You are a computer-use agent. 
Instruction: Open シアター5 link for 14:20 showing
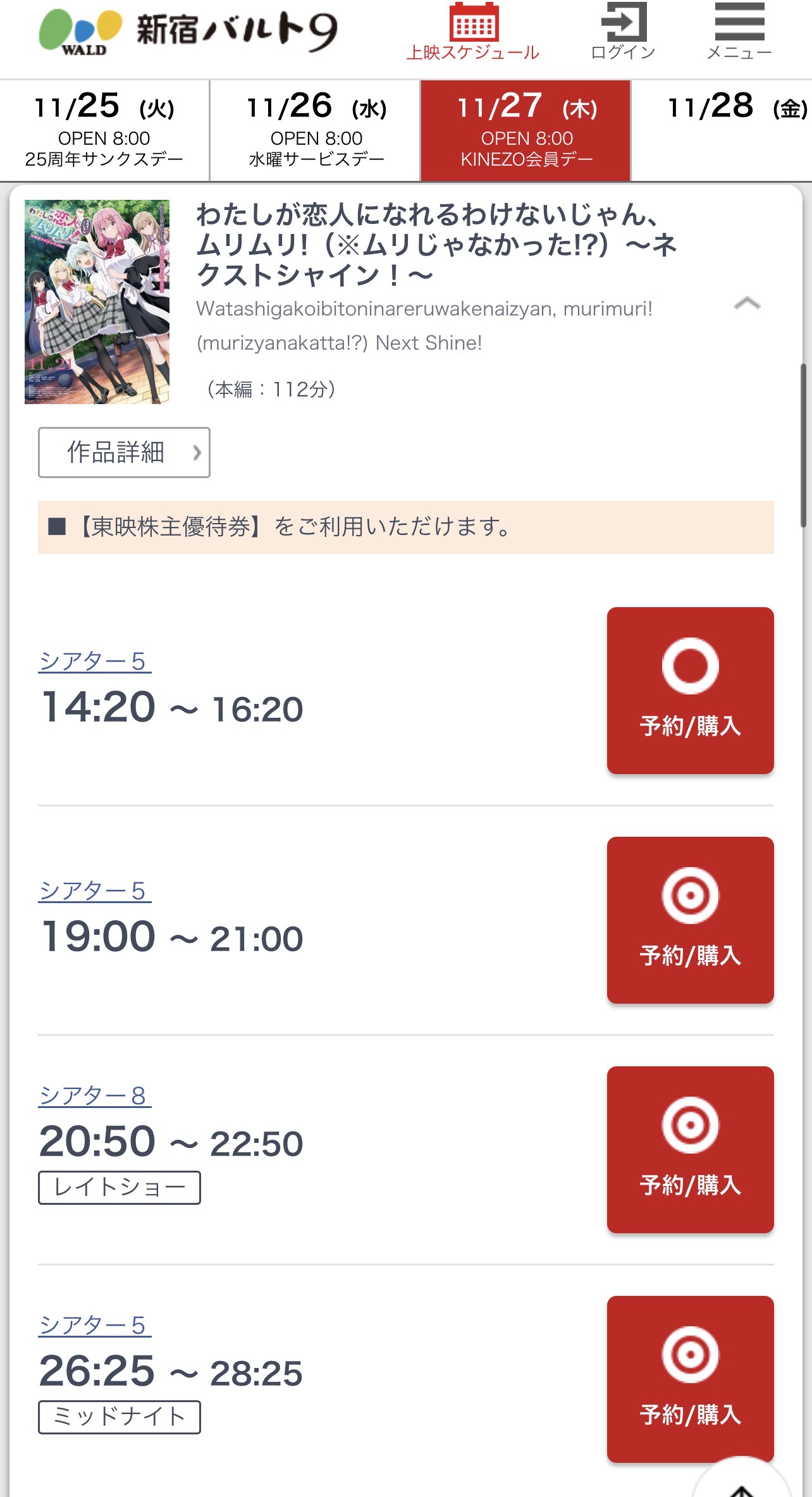tap(94, 662)
